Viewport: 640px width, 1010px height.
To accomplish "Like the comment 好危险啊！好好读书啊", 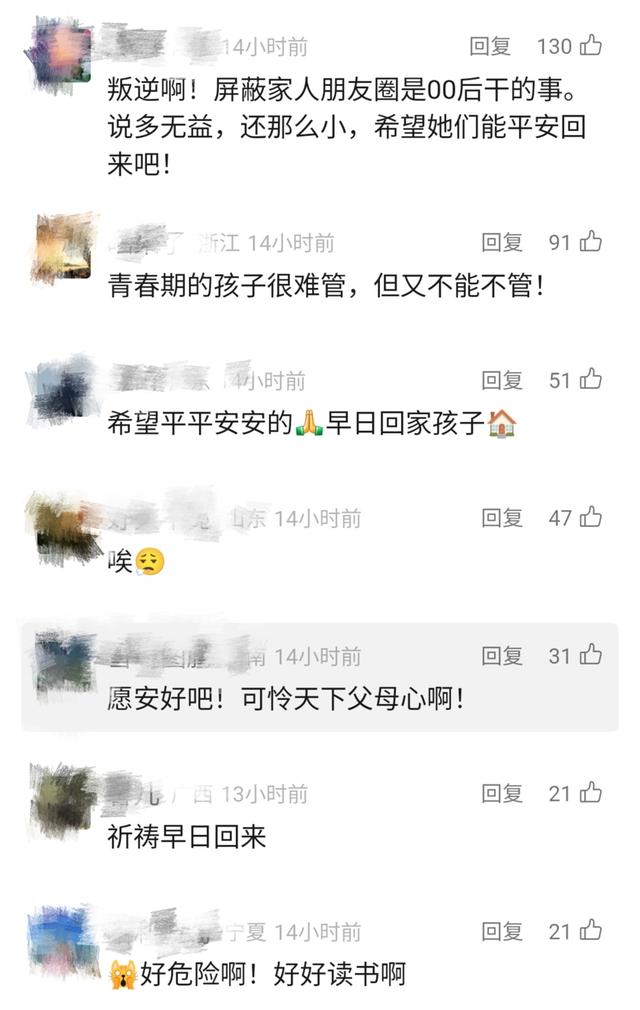I will click(591, 931).
